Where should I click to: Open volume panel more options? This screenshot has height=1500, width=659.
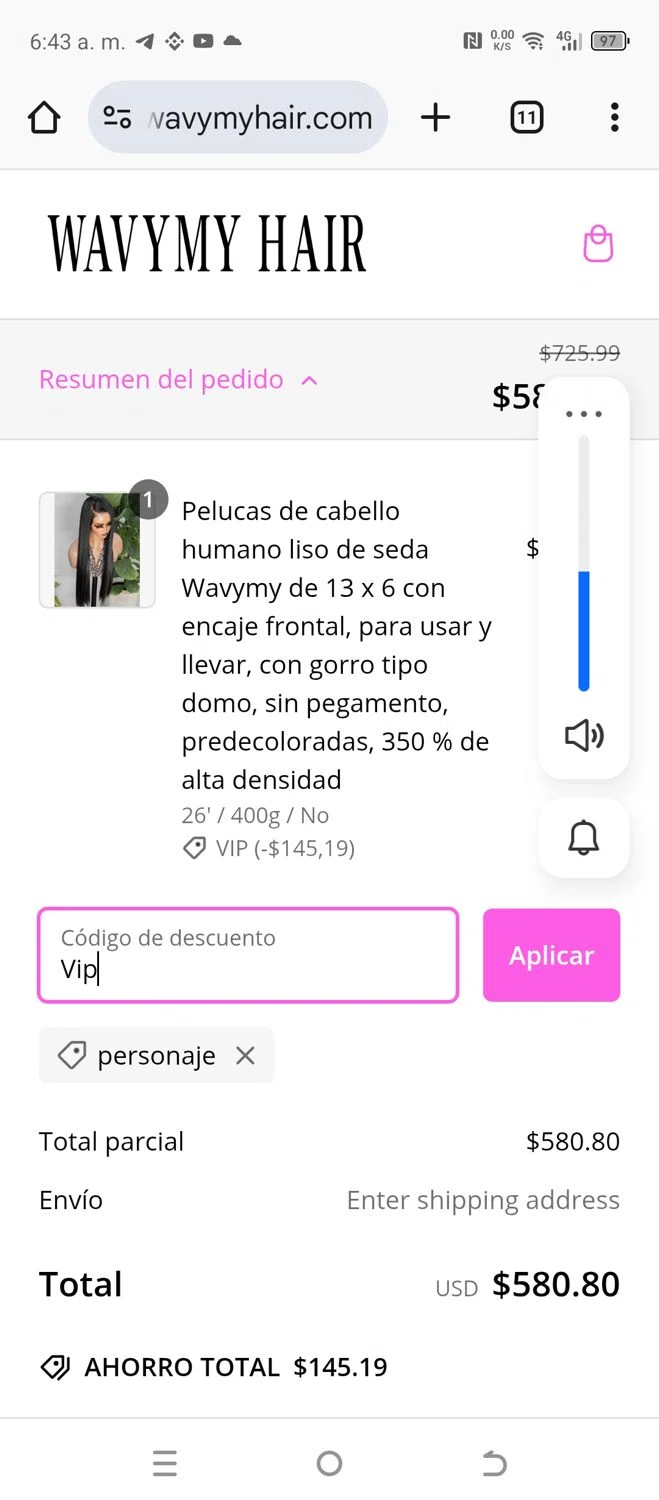click(583, 414)
